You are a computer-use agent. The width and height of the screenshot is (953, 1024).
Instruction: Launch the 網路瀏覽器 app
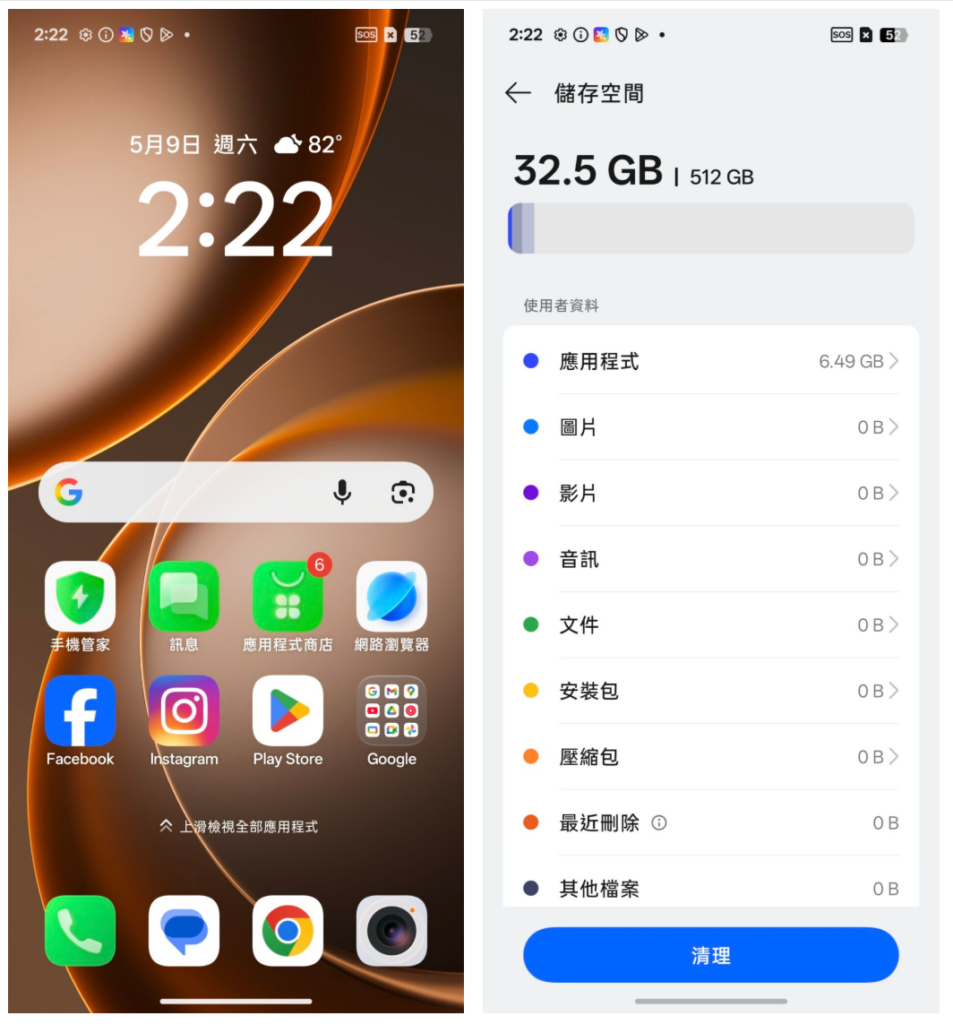point(391,607)
